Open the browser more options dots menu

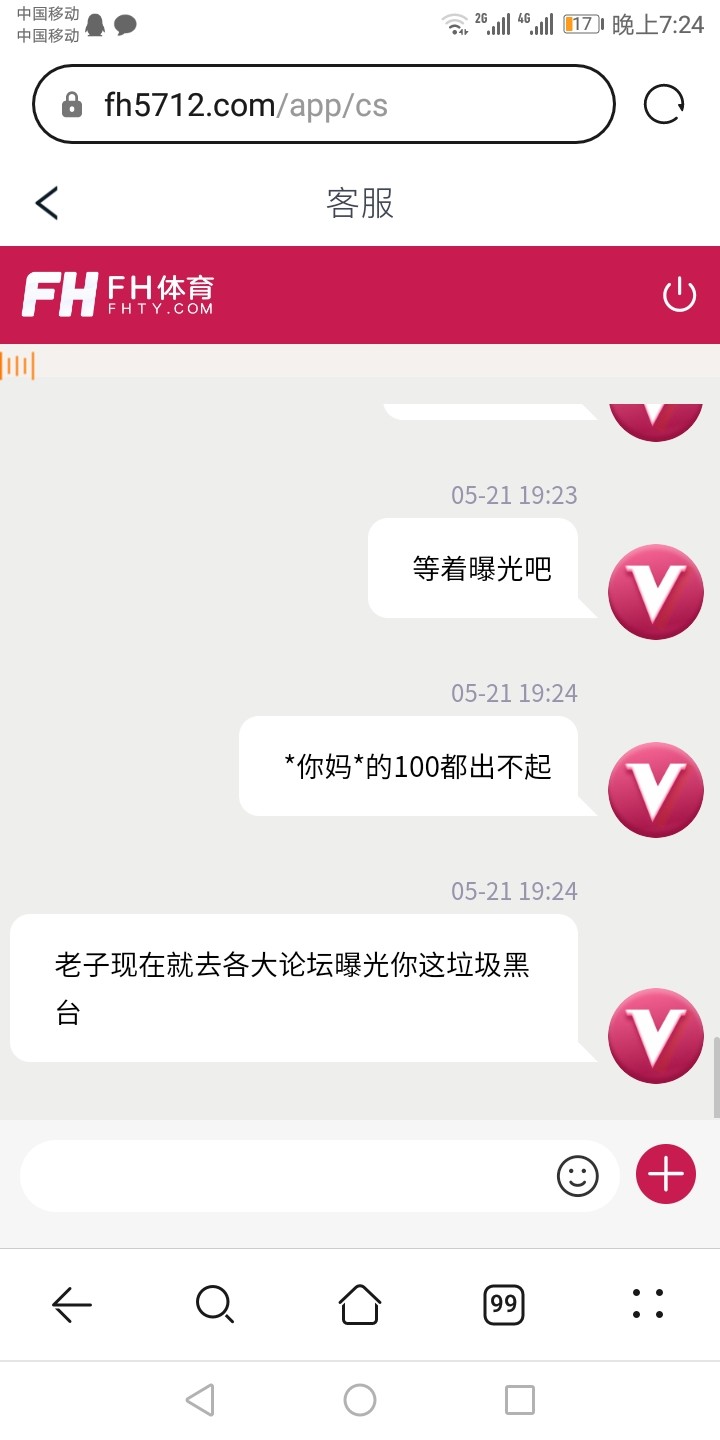(x=648, y=1305)
